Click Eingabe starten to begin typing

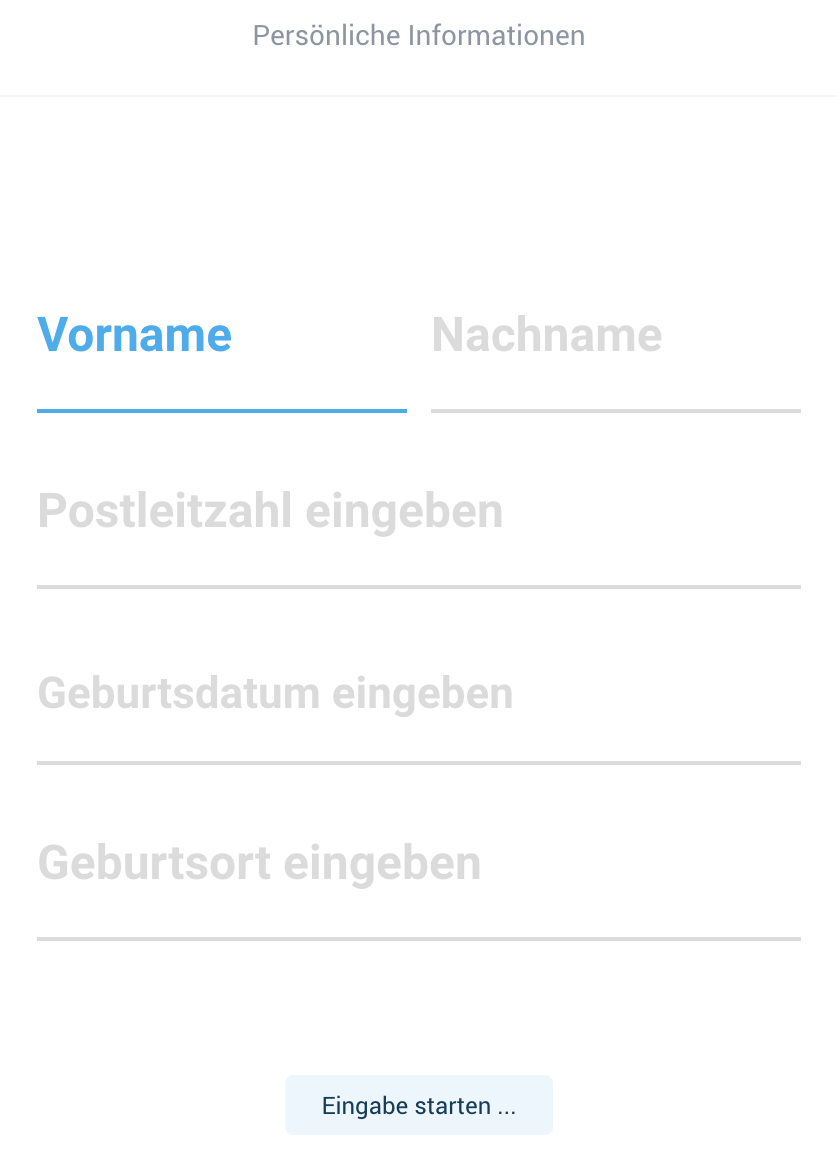(x=418, y=1105)
